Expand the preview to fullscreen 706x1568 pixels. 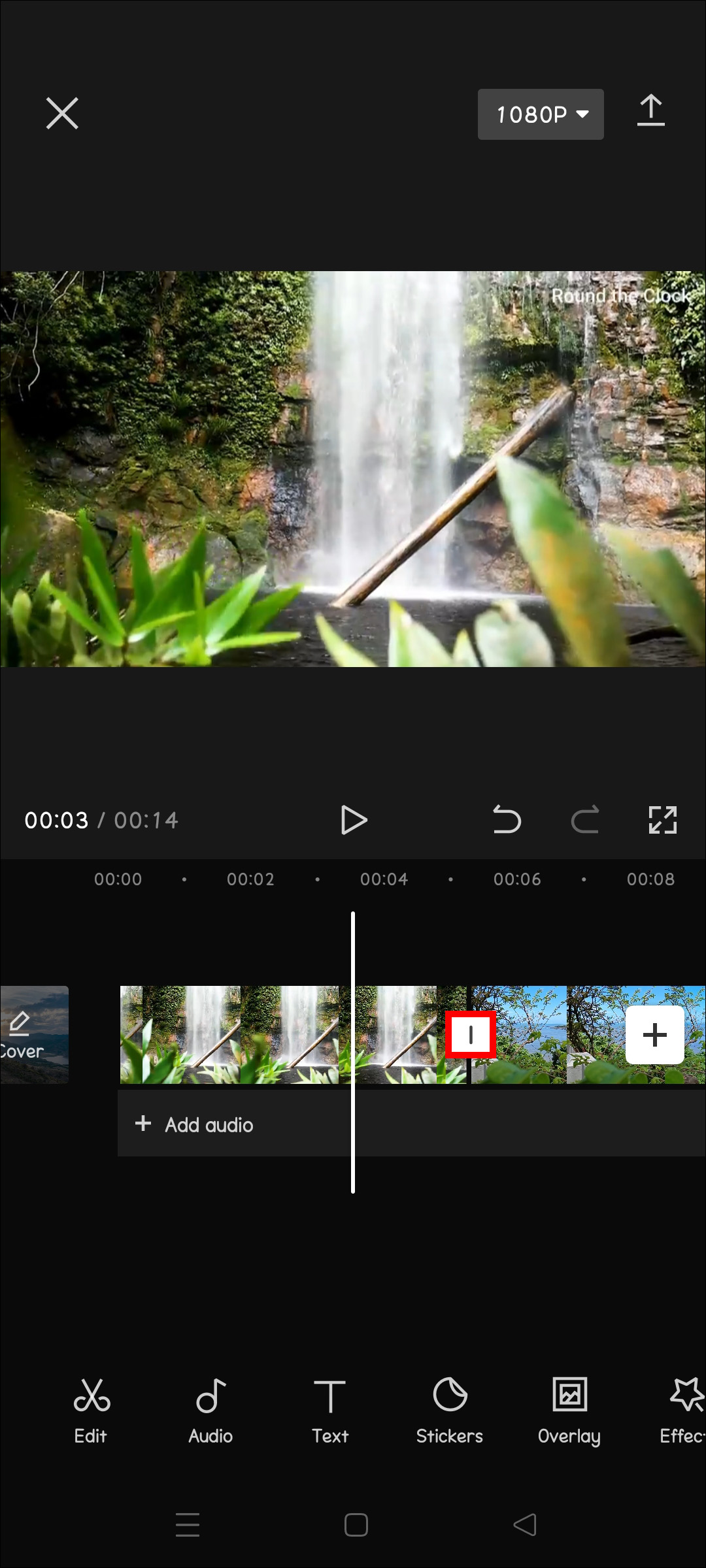pyautogui.click(x=662, y=820)
